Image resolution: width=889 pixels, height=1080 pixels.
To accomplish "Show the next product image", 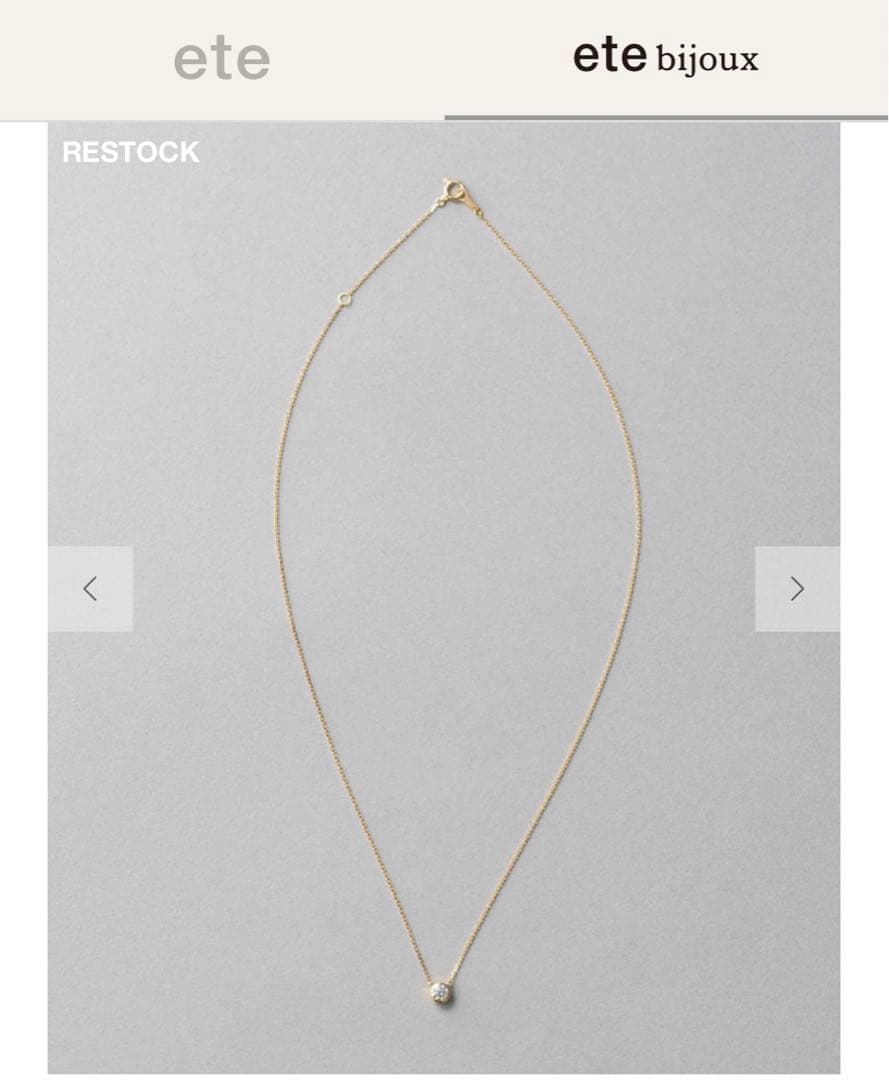I will 797,589.
